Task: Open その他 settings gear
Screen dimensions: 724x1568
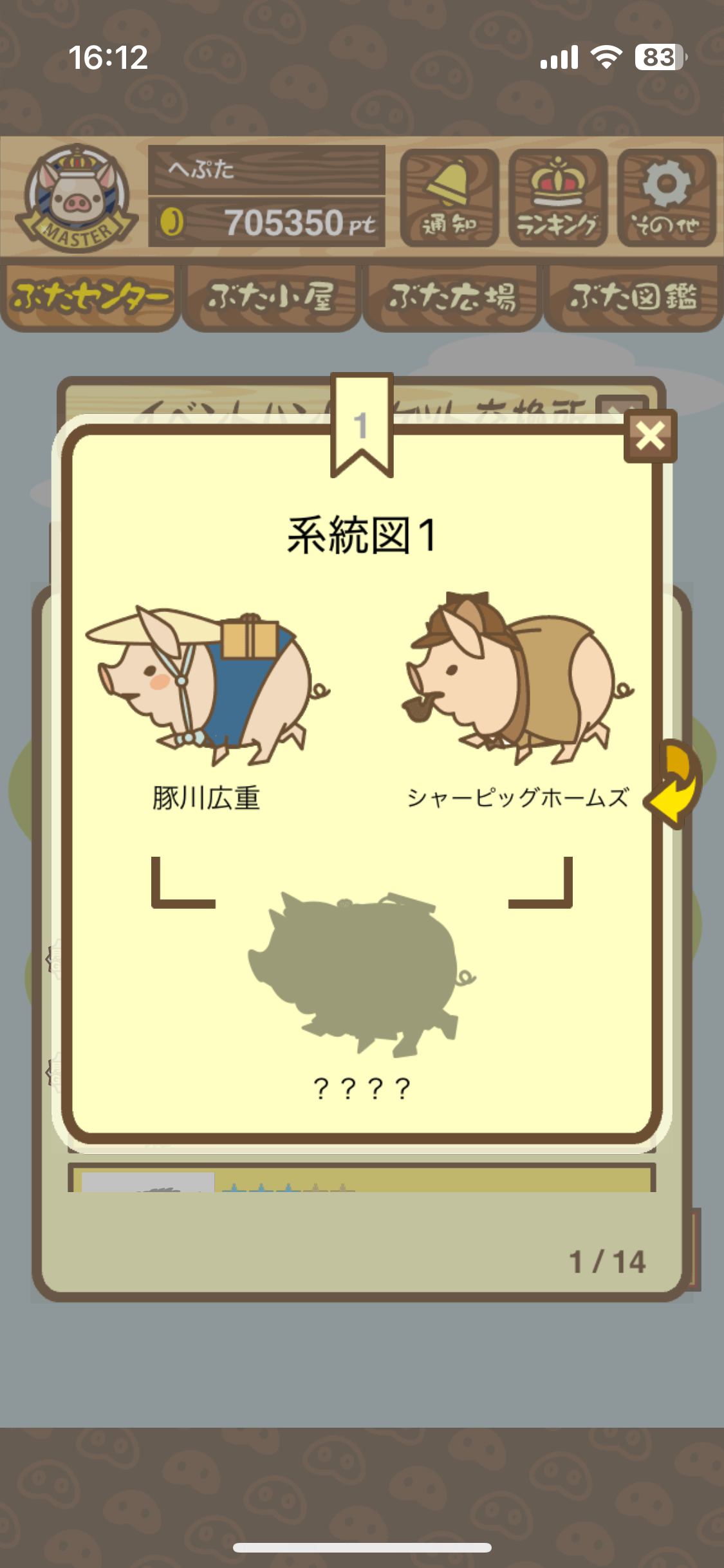Action: pos(667,198)
